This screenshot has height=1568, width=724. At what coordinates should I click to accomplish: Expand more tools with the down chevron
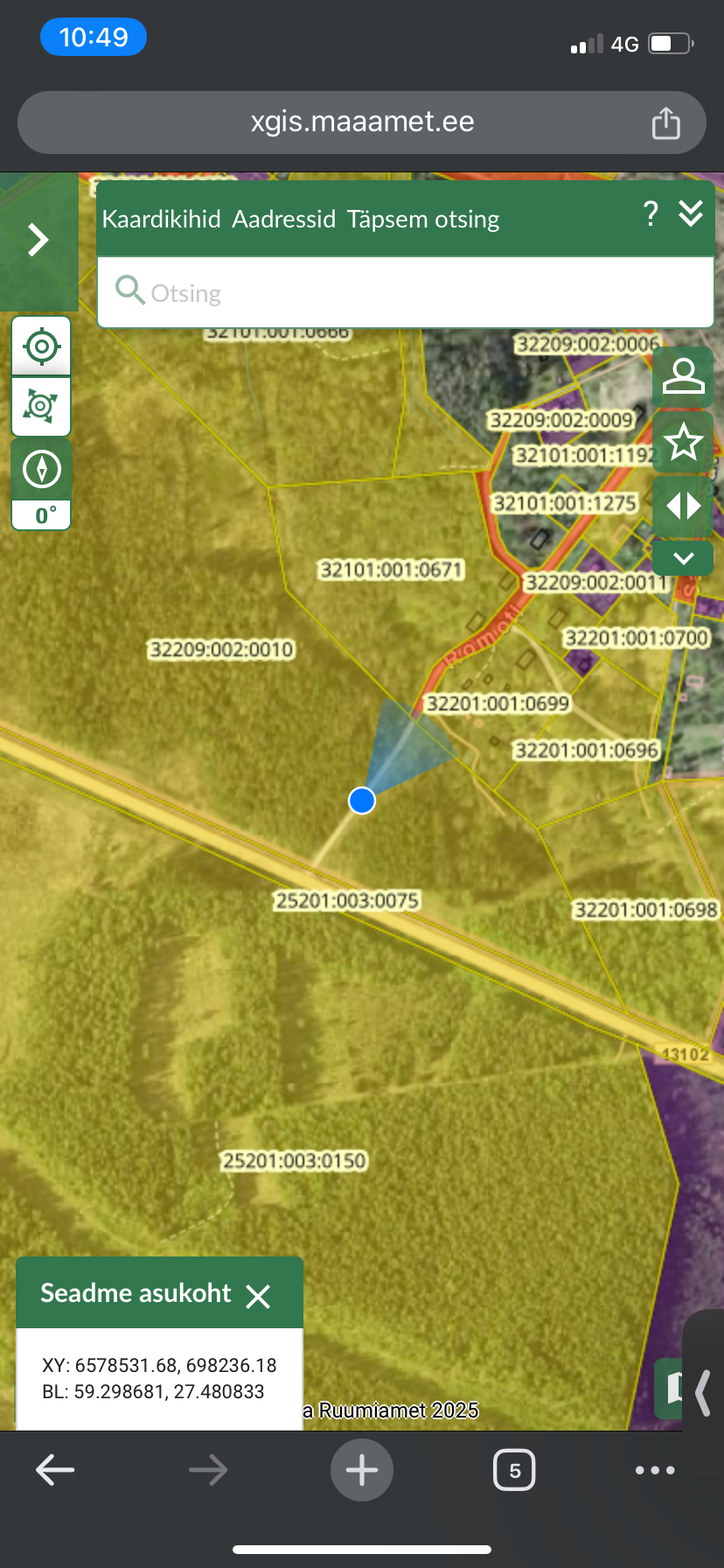[683, 558]
